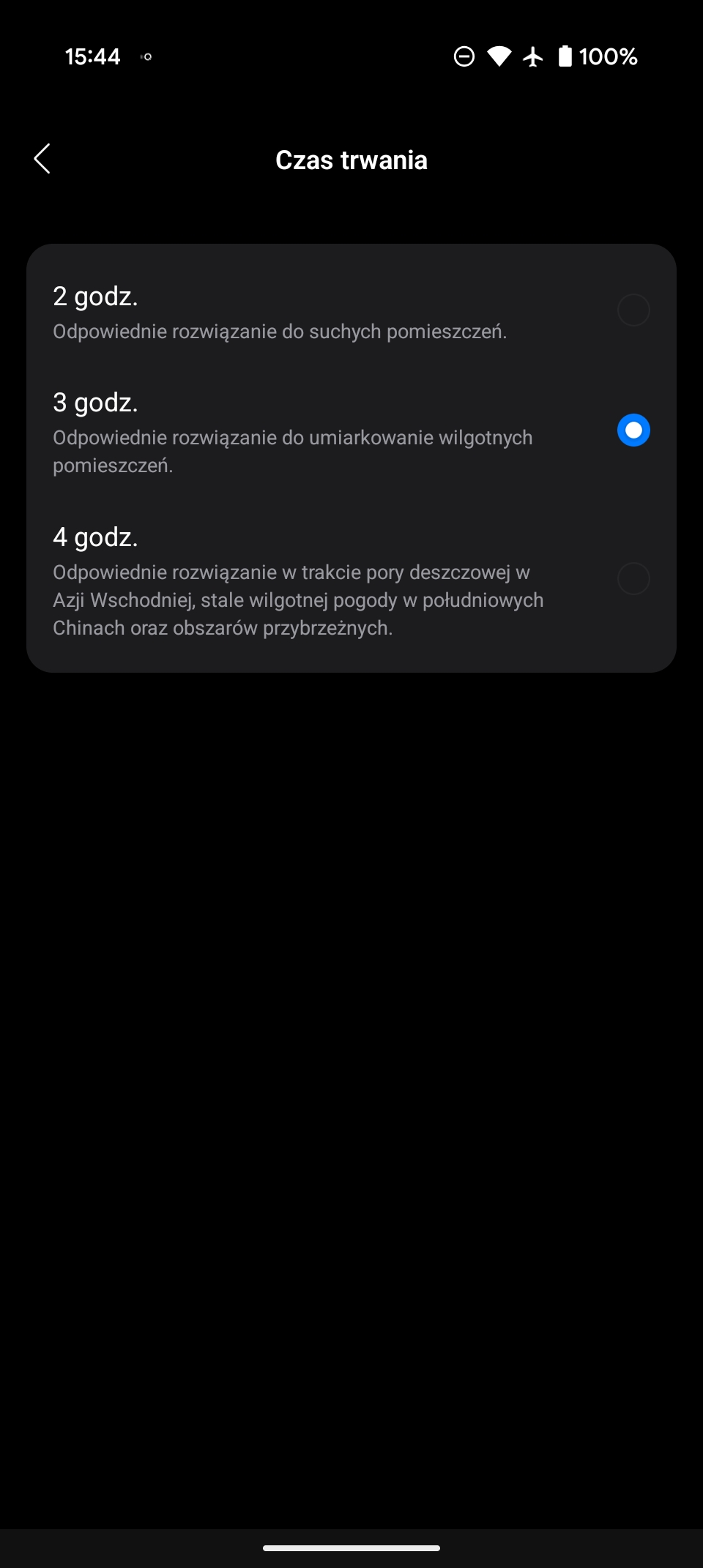Image resolution: width=703 pixels, height=1568 pixels.
Task: Select the 2 godz. duration option
Action: (351, 310)
